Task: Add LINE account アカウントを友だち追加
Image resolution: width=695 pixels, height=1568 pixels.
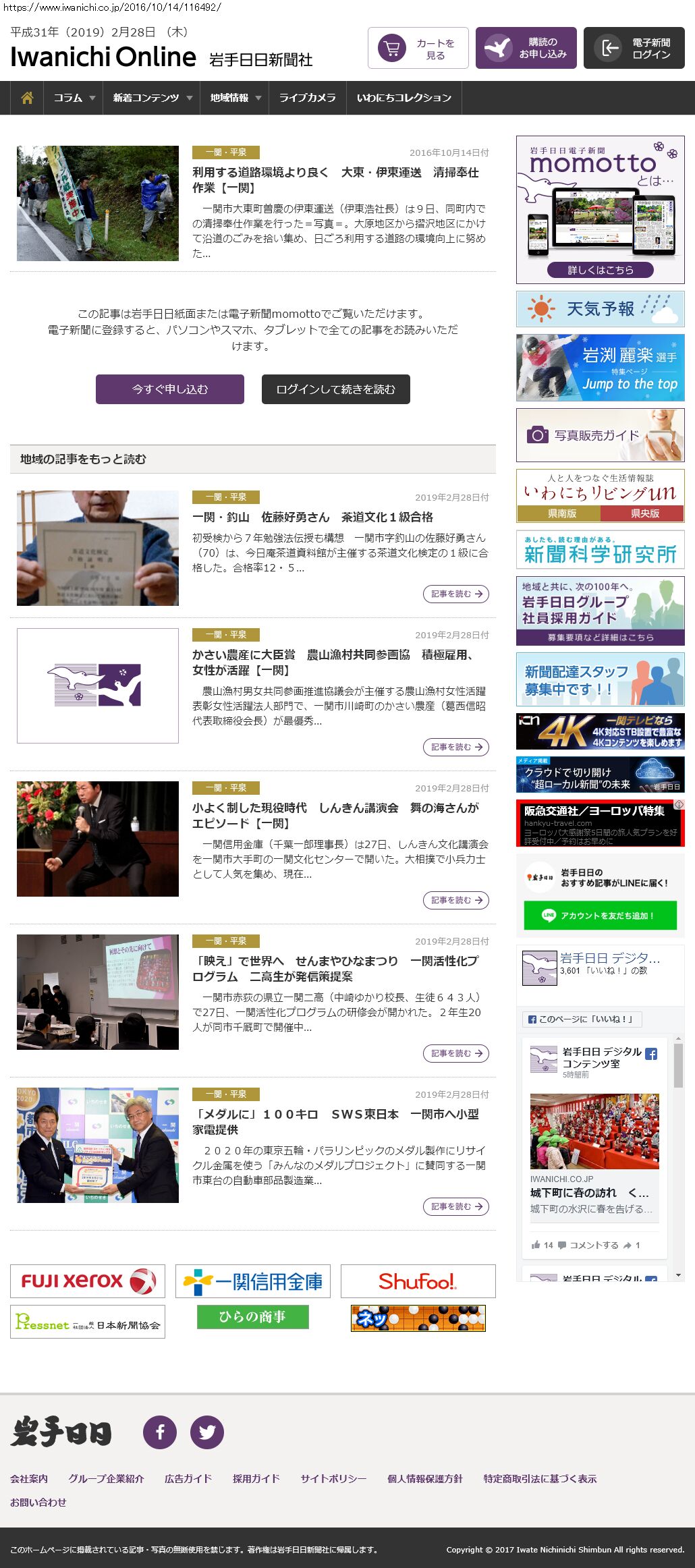Action: (600, 916)
